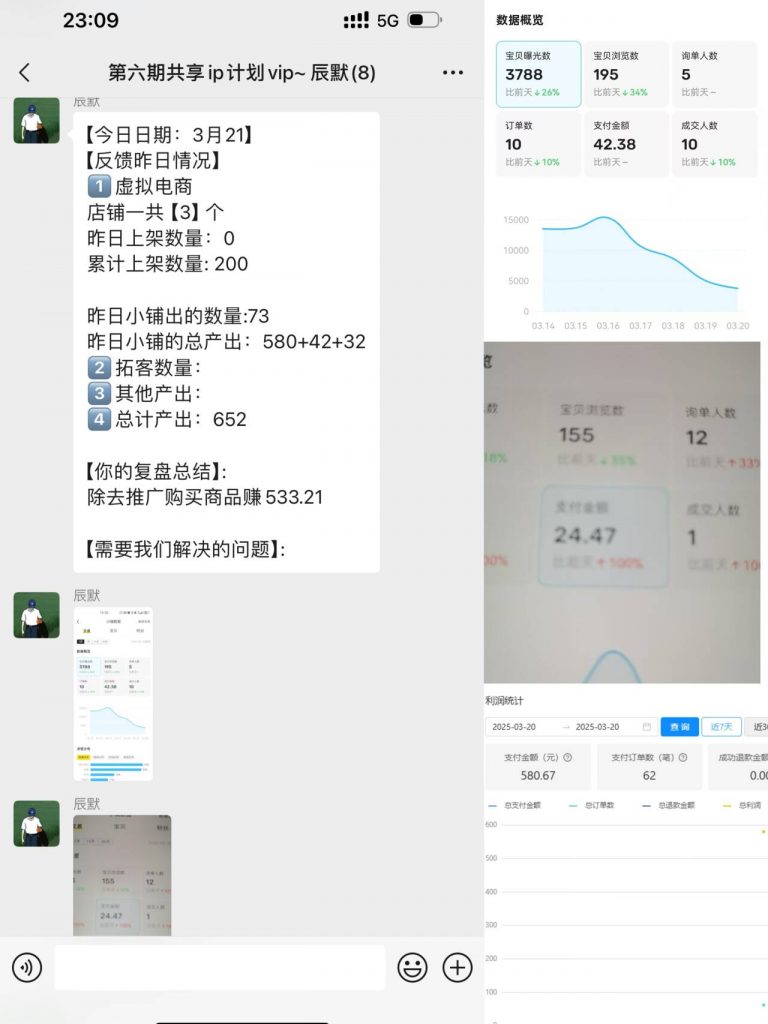This screenshot has height=1024, width=768.
Task: Click the help icon beside 成功退款金额
Action: (764, 758)
